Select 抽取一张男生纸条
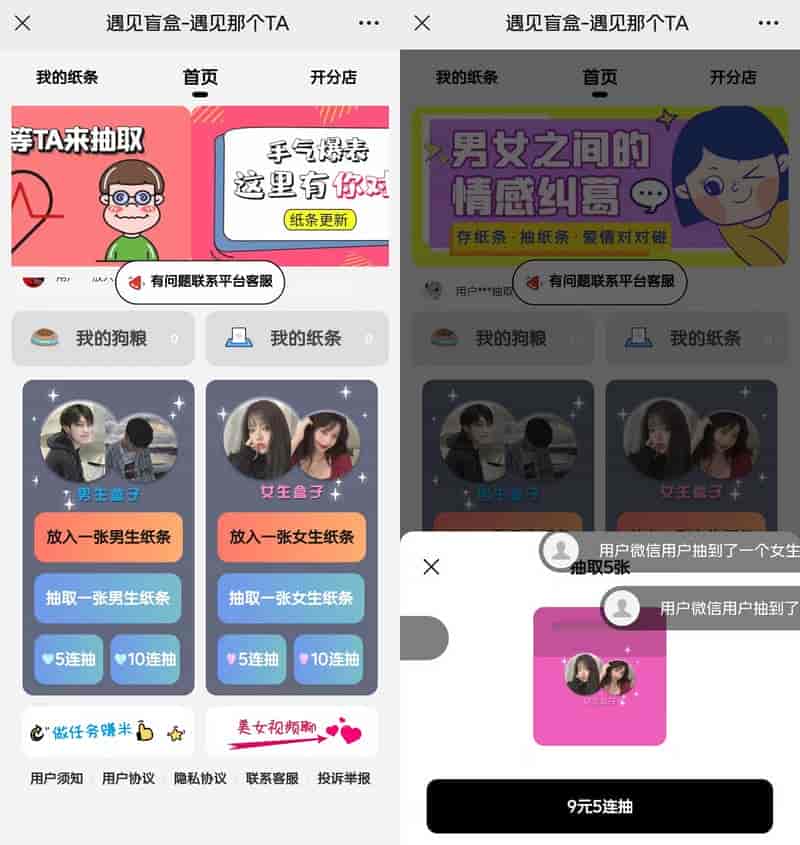 pos(108,598)
